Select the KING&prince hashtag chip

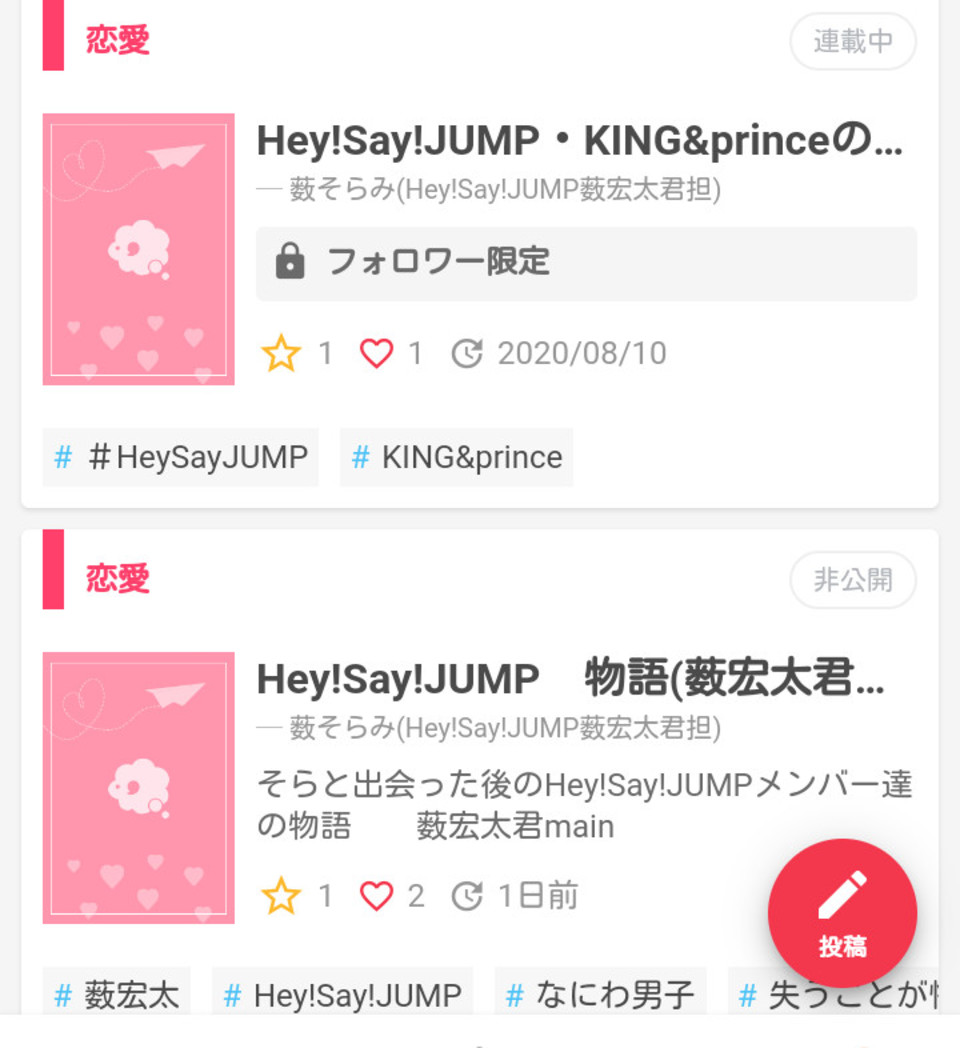pyautogui.click(x=456, y=458)
